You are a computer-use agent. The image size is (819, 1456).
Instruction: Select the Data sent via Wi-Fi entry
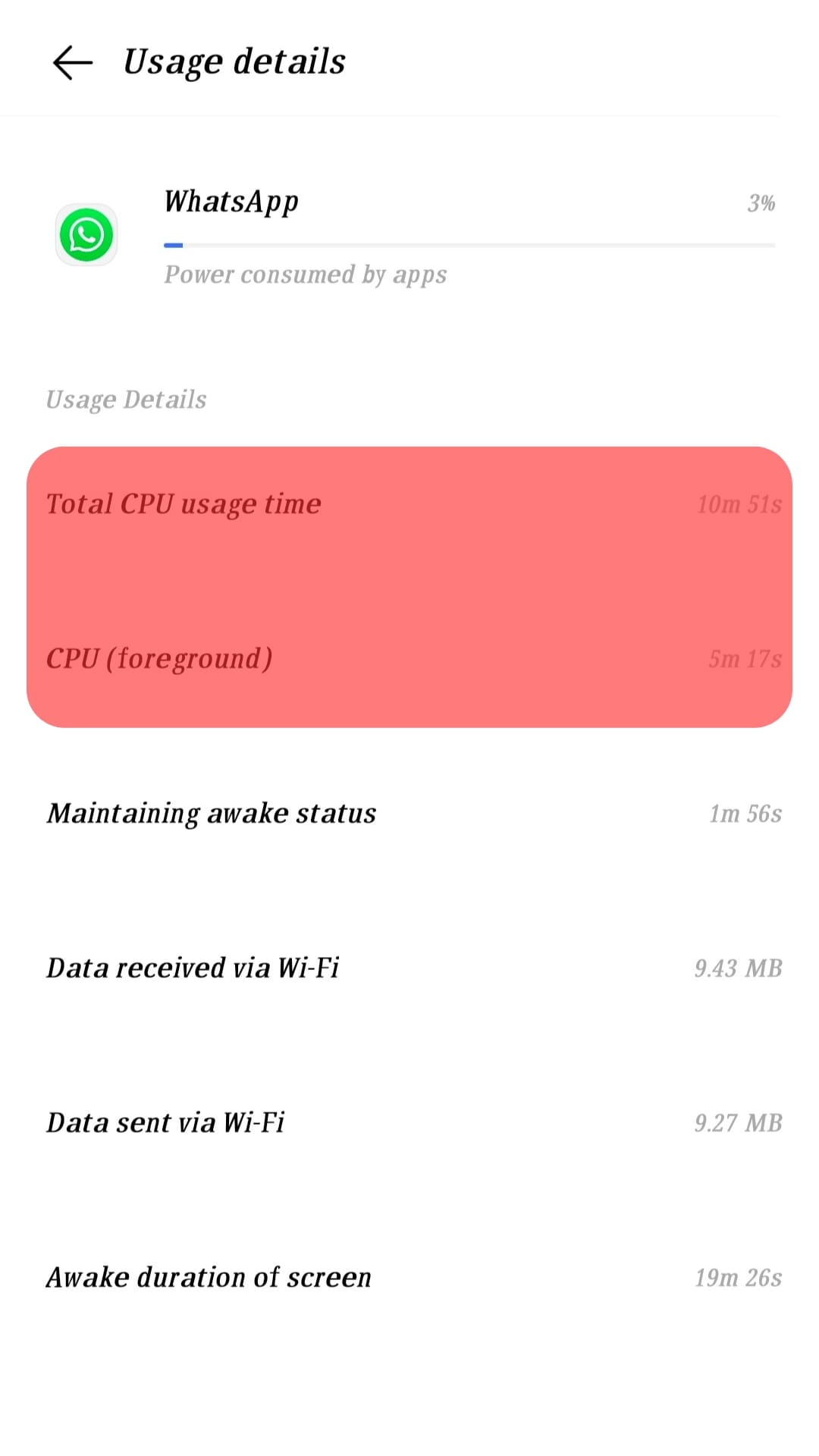409,1123
